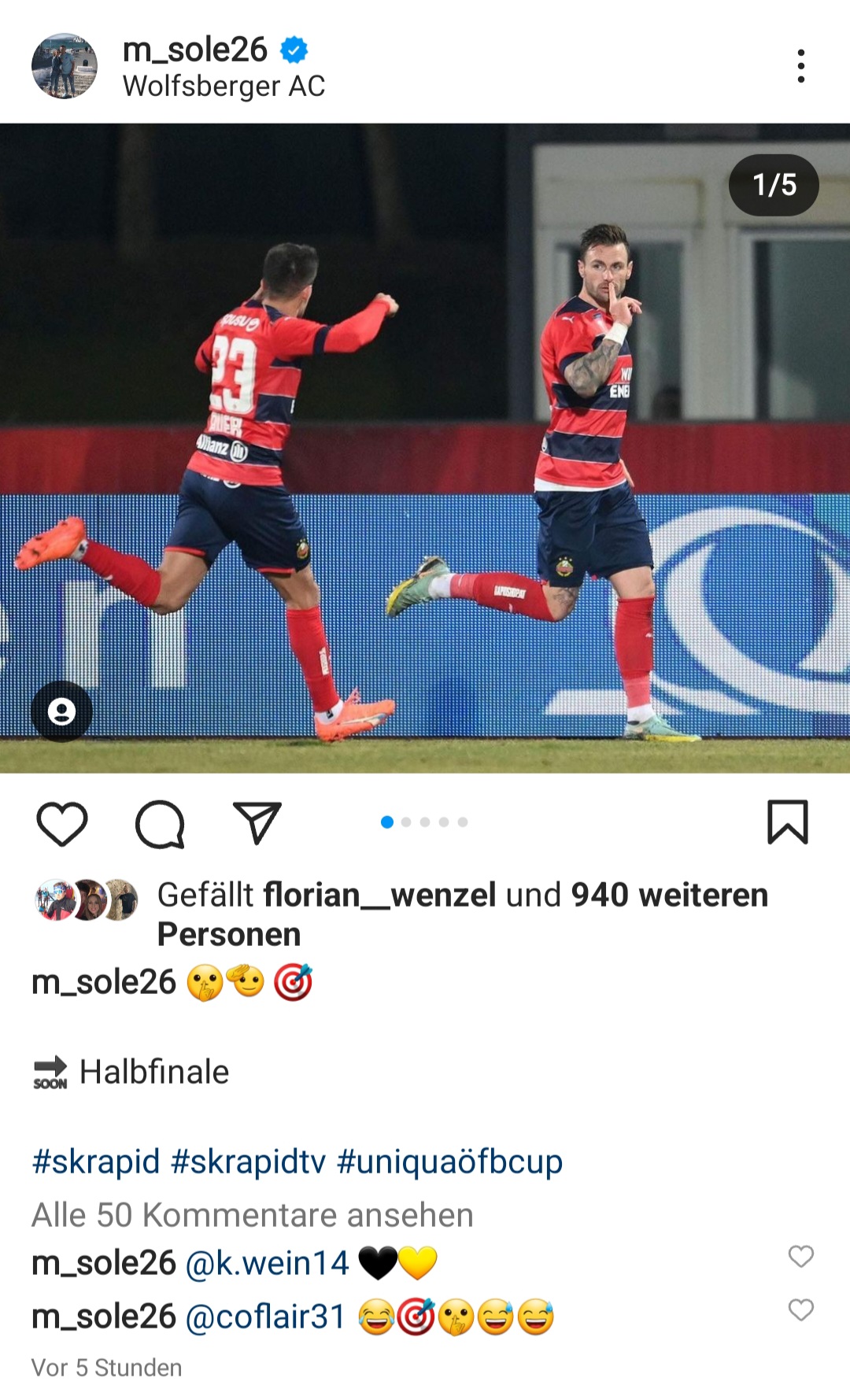Open m_sole26 profile picture in header
850x1400 pixels.
pos(65,66)
